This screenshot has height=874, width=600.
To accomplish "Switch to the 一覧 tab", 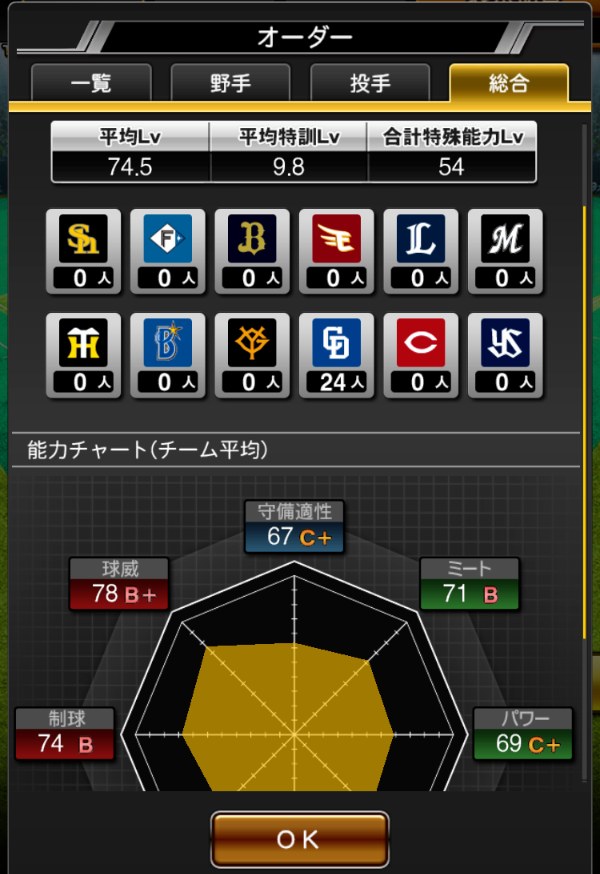I will [91, 83].
